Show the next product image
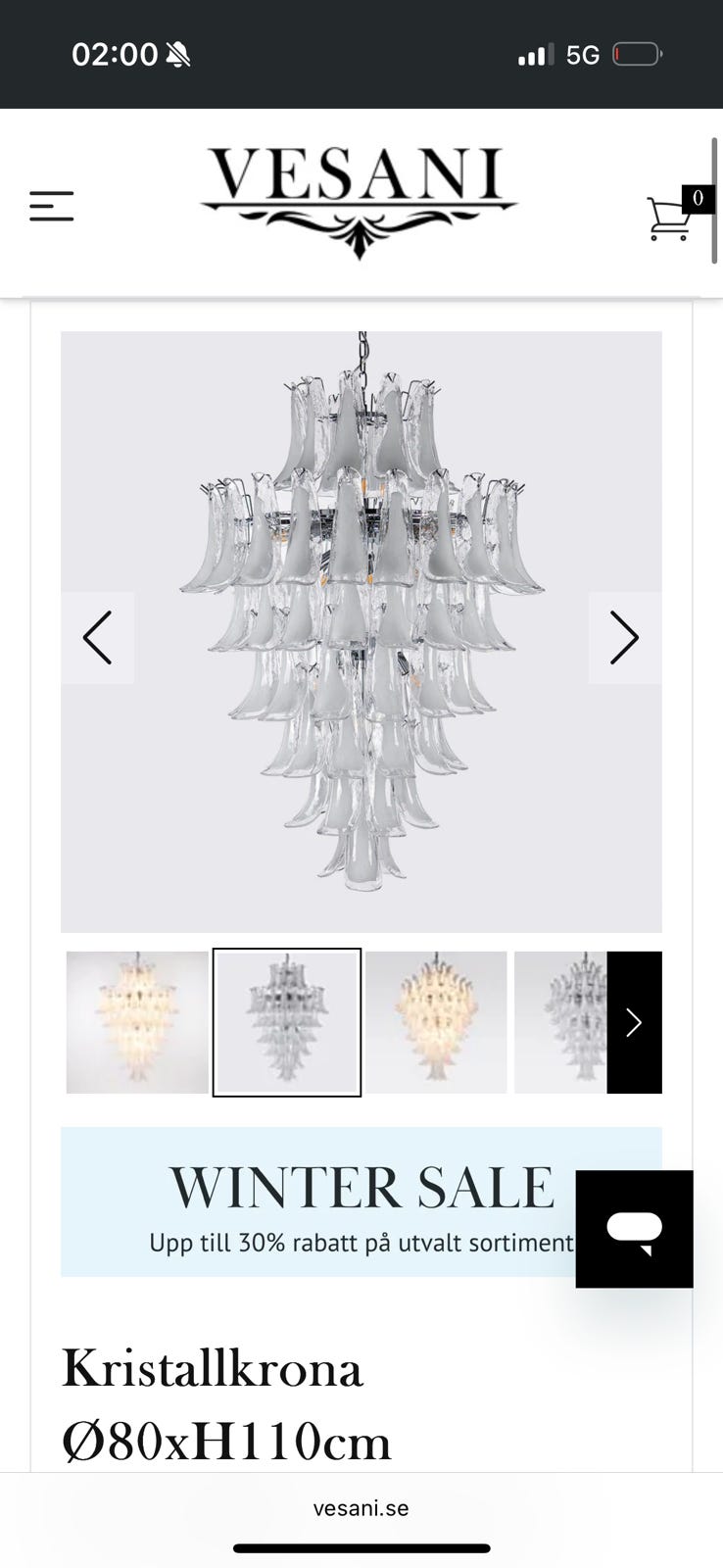This screenshot has height=1568, width=723. click(x=625, y=638)
